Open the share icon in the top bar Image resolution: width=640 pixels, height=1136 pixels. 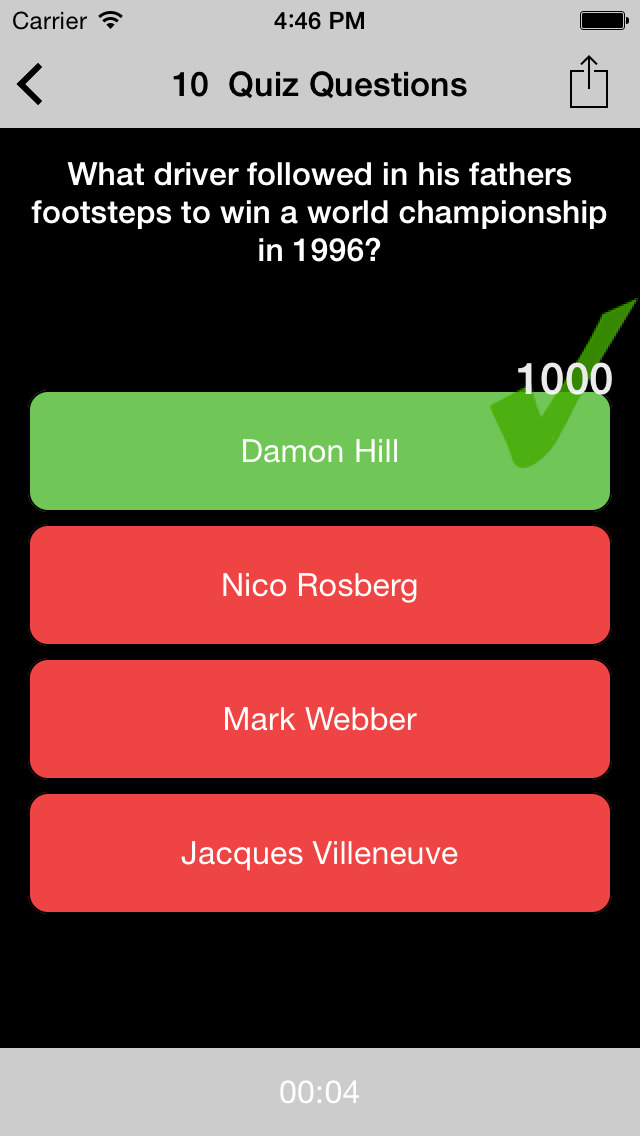[589, 83]
